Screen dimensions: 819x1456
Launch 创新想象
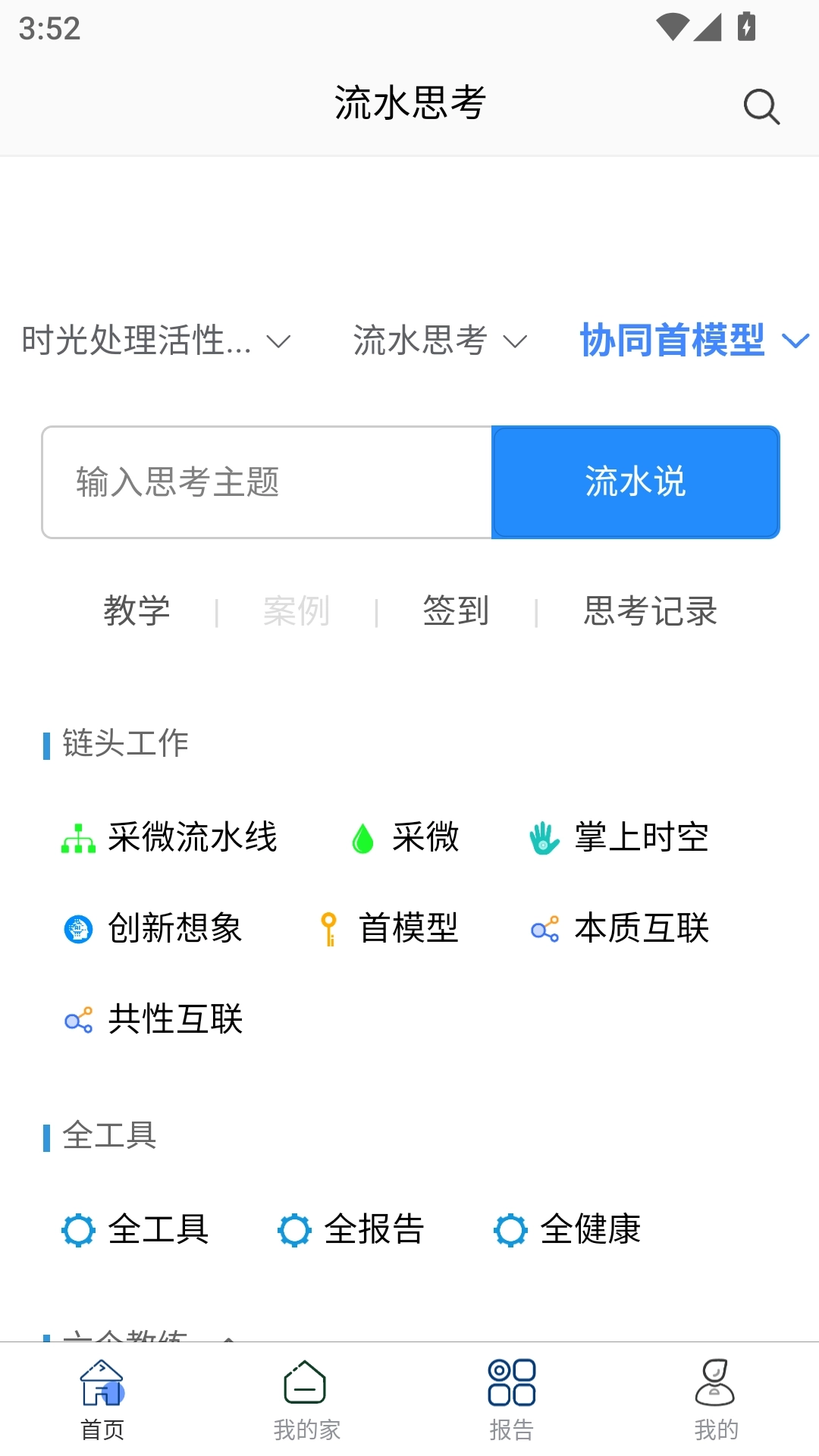pos(152,928)
